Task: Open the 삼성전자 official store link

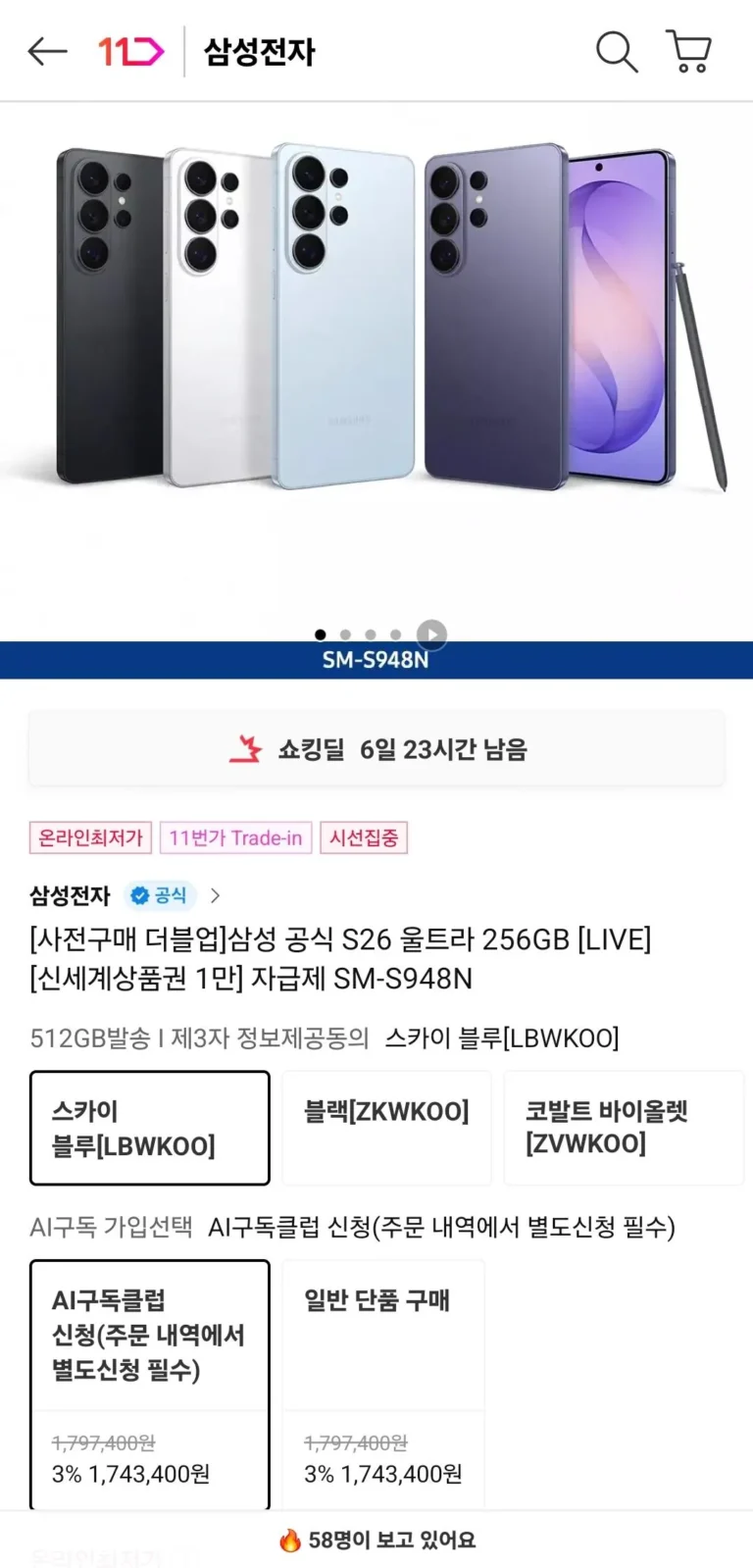Action: (x=125, y=895)
